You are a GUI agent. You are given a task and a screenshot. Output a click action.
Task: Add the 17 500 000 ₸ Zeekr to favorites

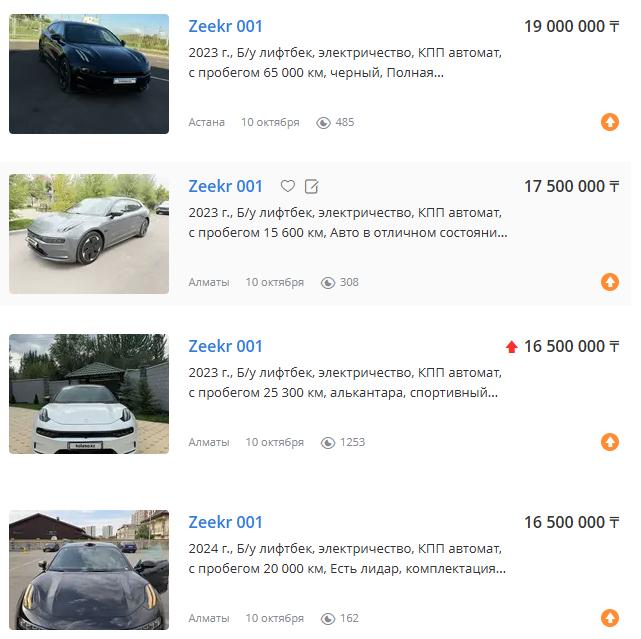(288, 187)
